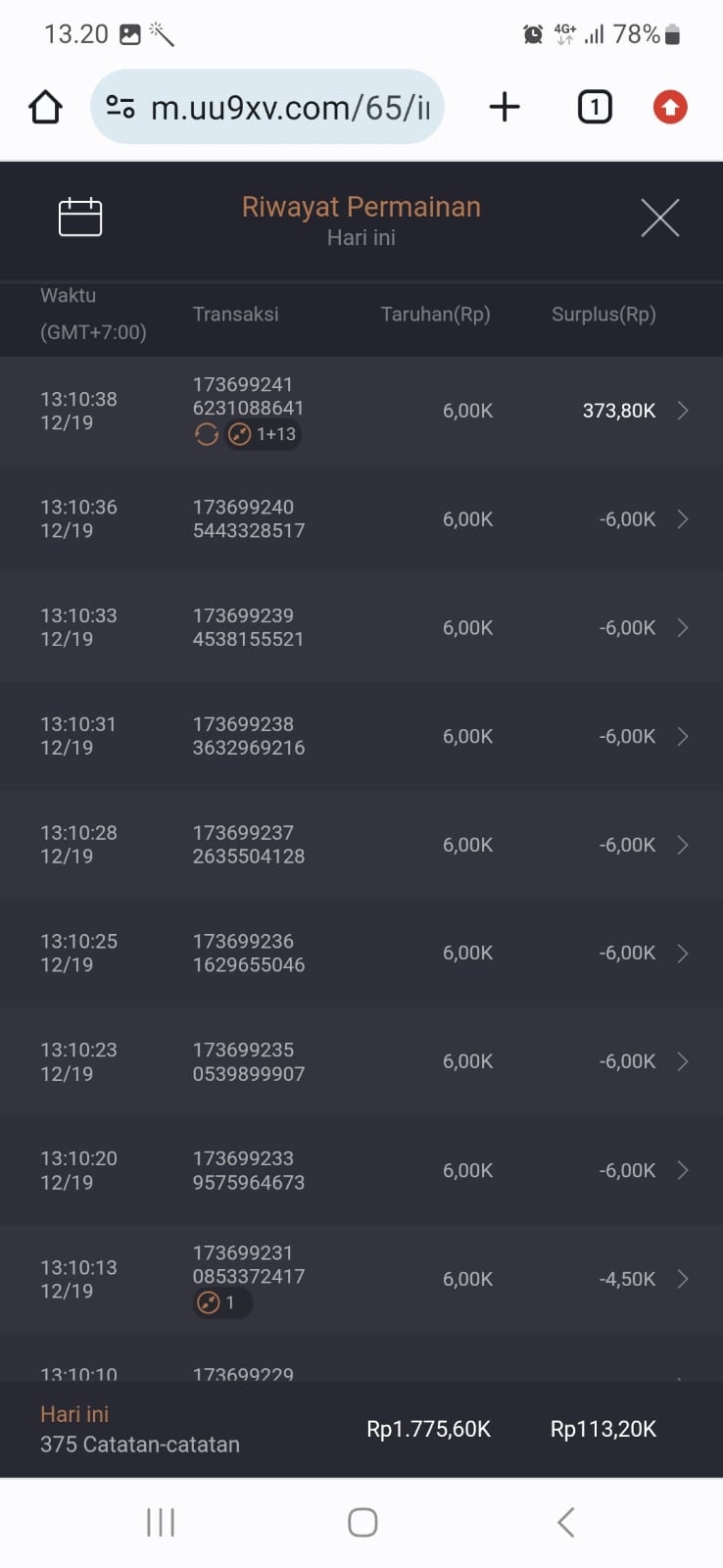Add a new browser tab
Image resolution: width=723 pixels, height=1568 pixels.
point(505,107)
